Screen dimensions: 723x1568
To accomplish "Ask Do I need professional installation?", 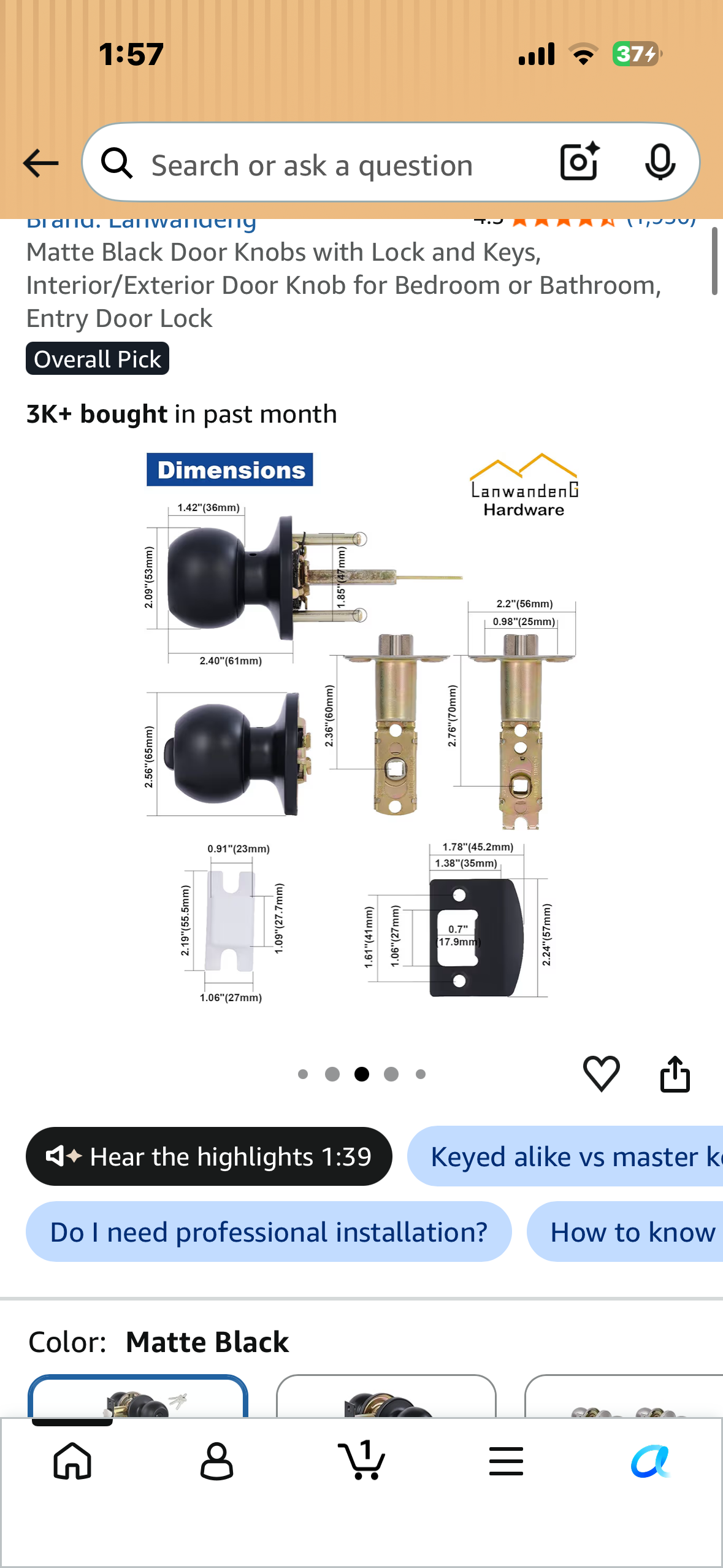I will click(269, 1232).
